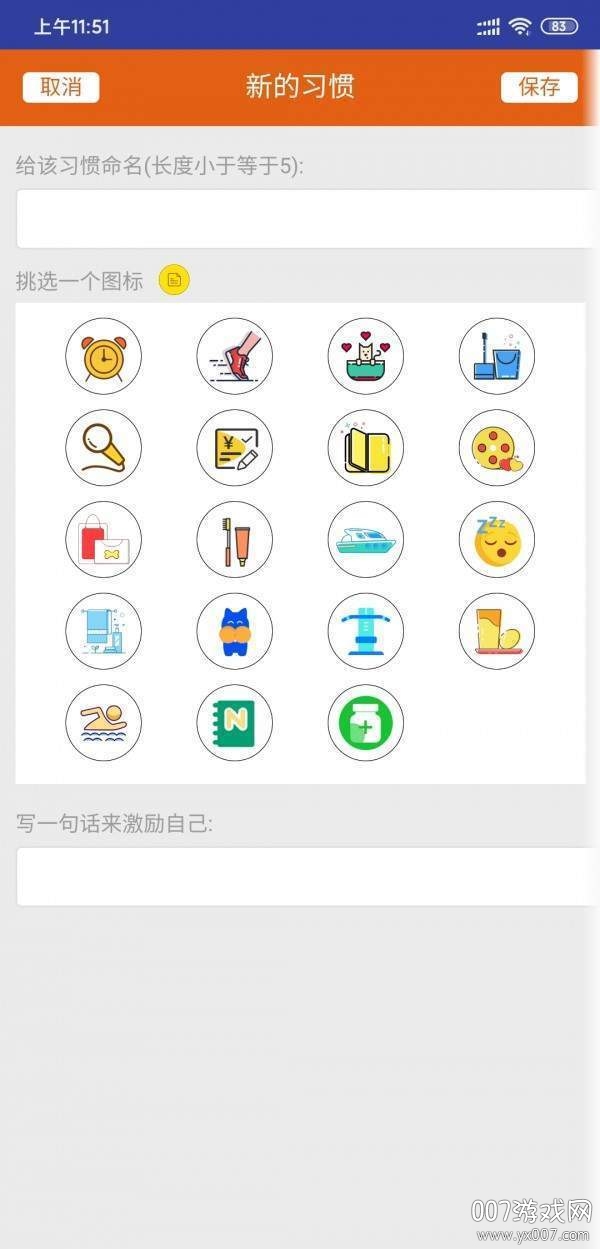Pick the cat with hearts icon
Screen dimensions: 600x1249
coord(366,356)
